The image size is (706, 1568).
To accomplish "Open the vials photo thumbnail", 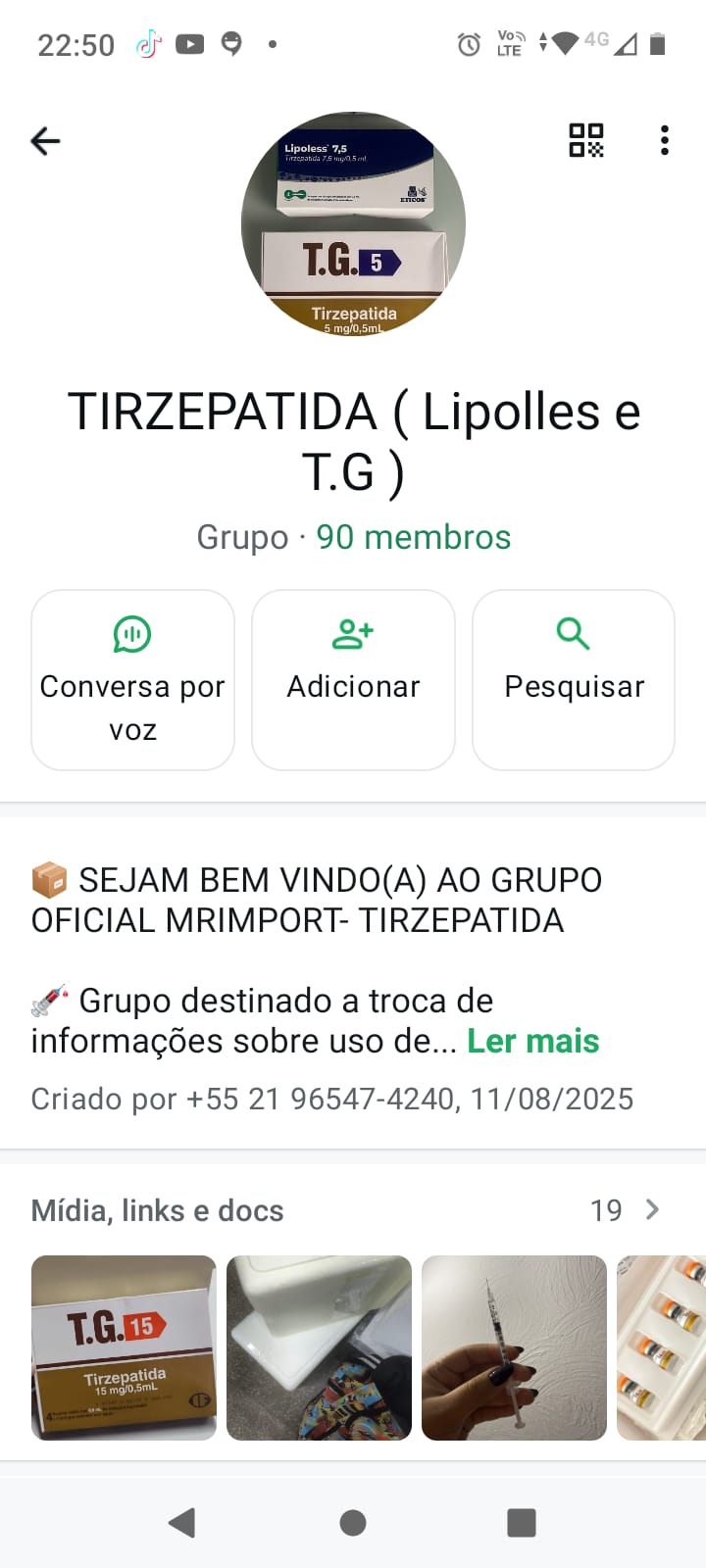I will point(662,1347).
